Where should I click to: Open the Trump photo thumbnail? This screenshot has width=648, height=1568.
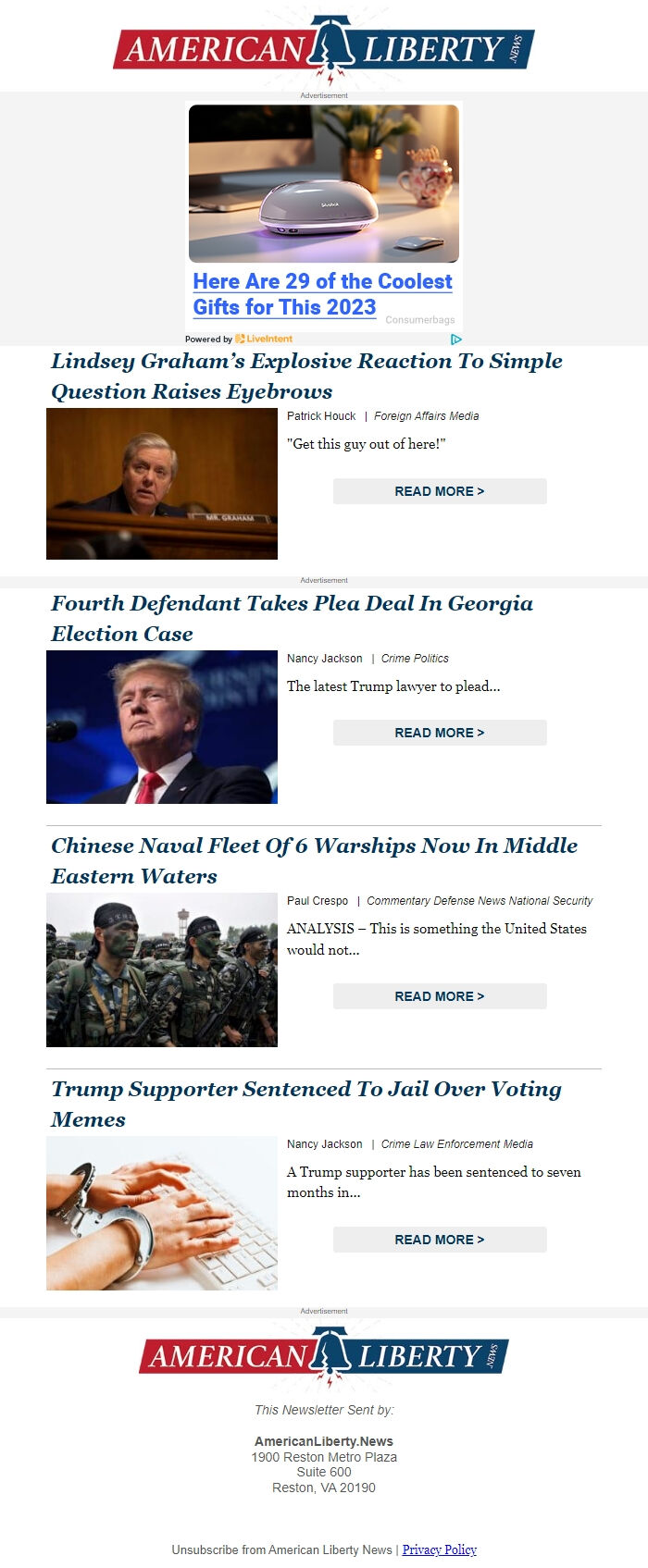(x=162, y=727)
